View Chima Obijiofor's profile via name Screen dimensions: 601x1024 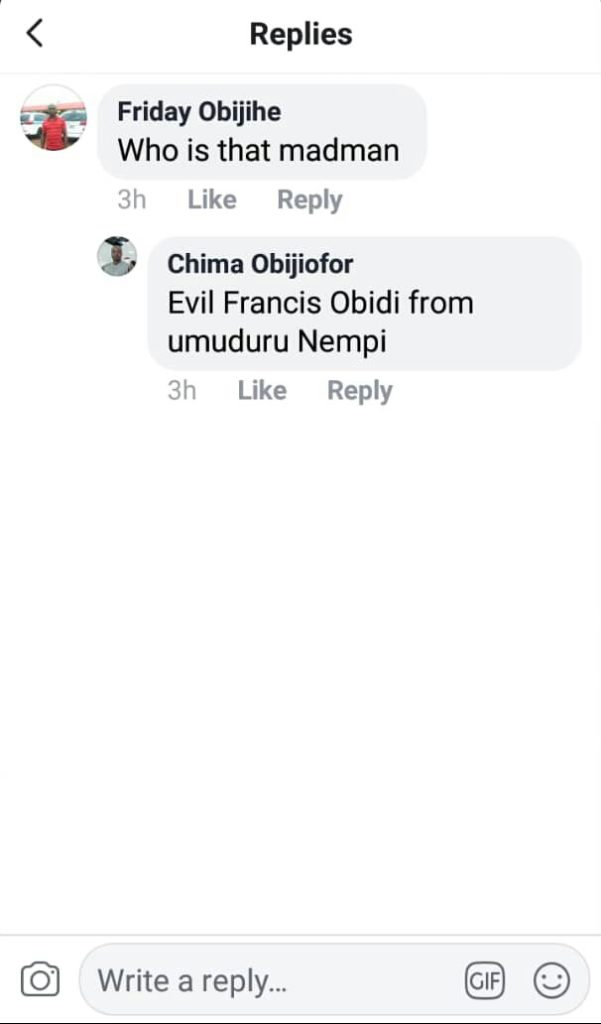(x=260, y=265)
